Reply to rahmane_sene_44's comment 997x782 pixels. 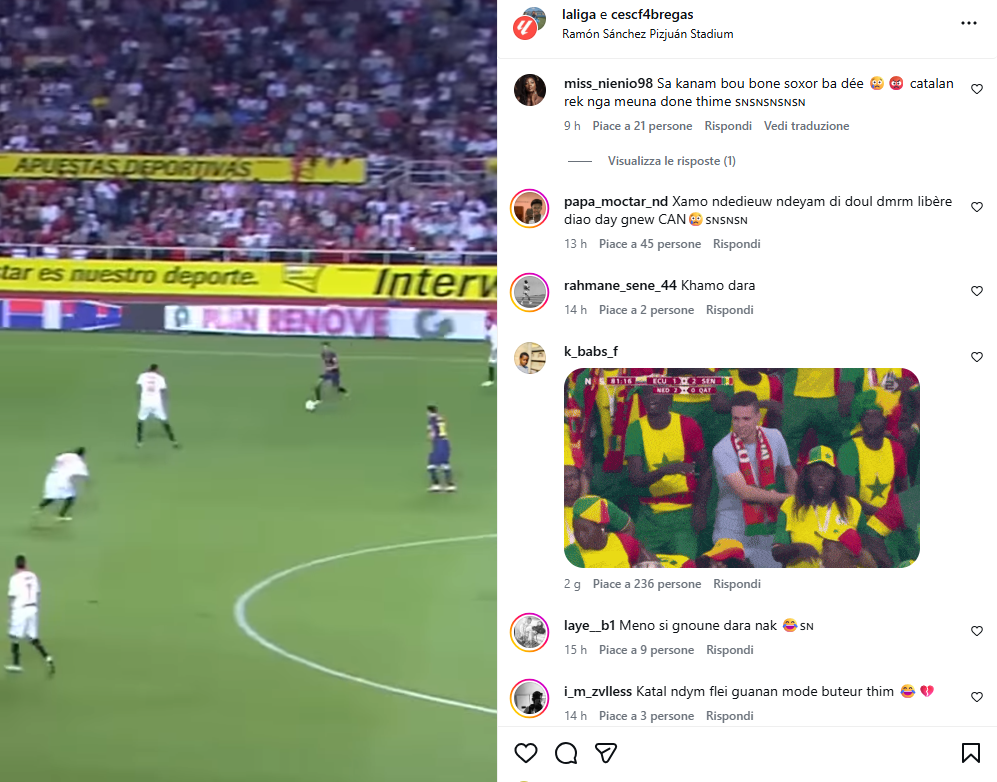(x=730, y=310)
